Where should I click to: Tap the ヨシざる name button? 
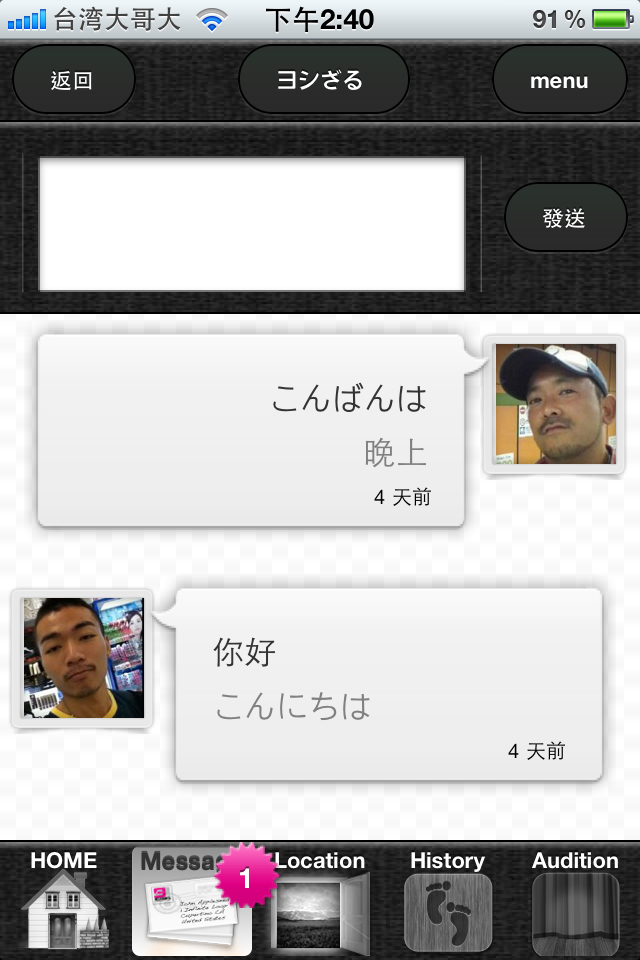click(x=323, y=80)
